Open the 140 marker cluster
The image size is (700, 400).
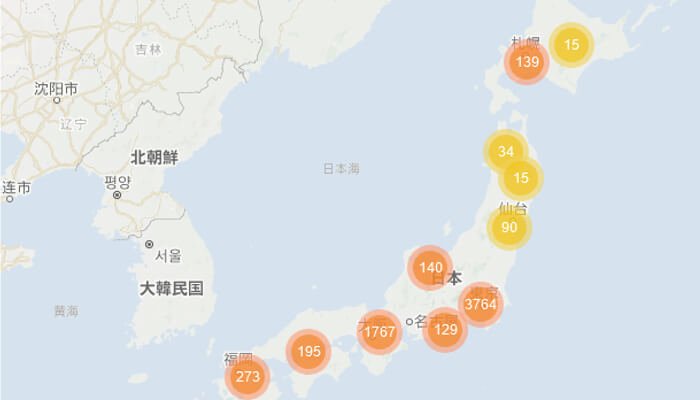431,267
